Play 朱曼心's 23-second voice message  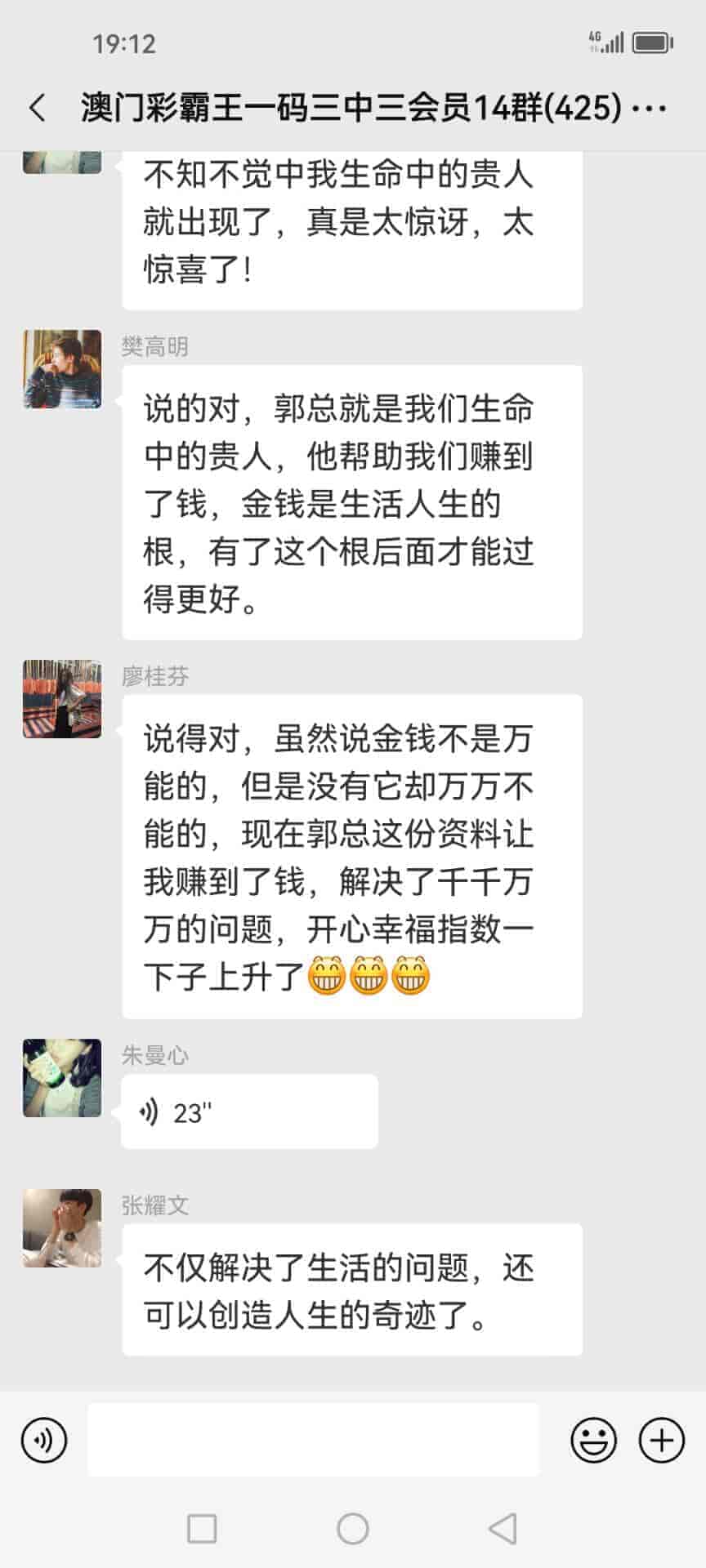coord(248,1111)
